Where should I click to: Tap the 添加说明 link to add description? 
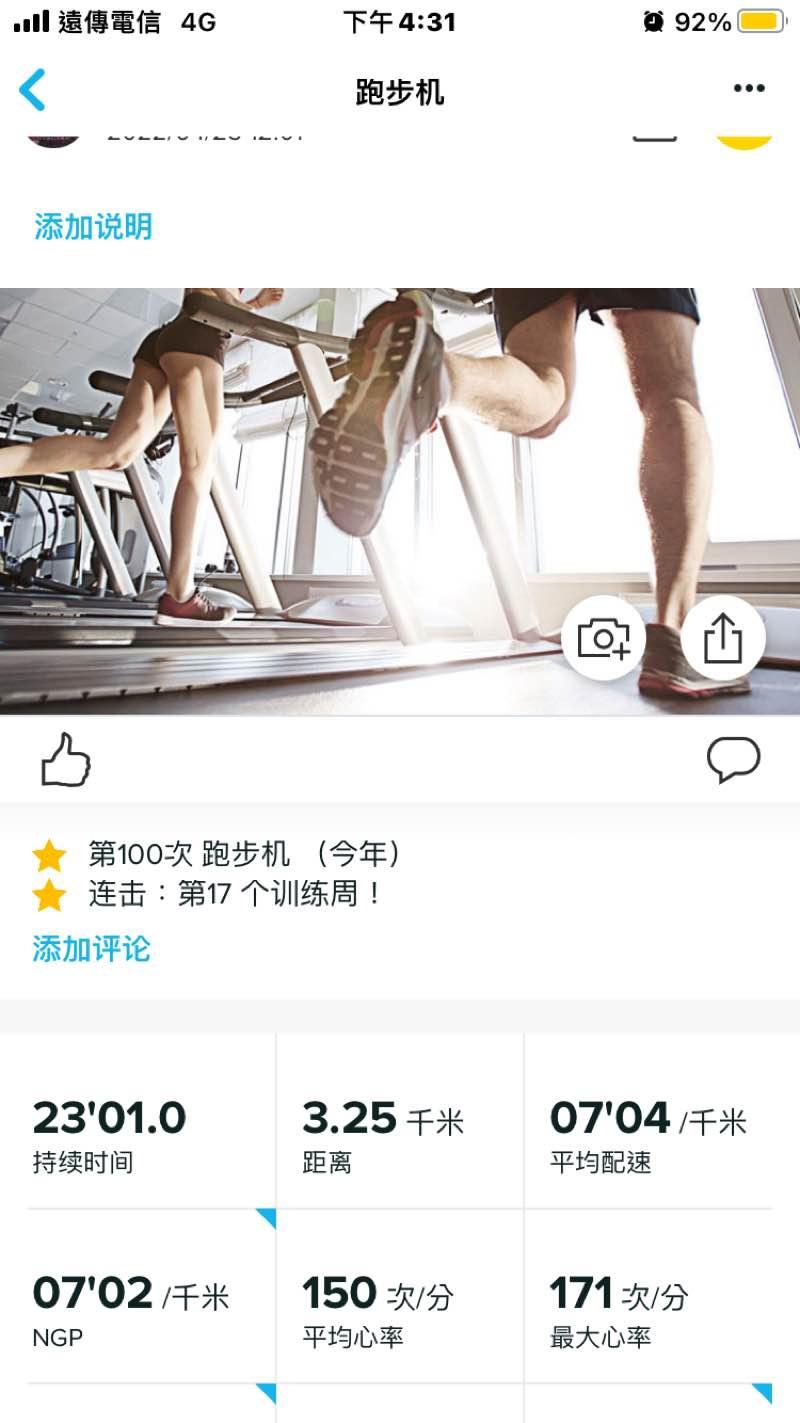[93, 227]
